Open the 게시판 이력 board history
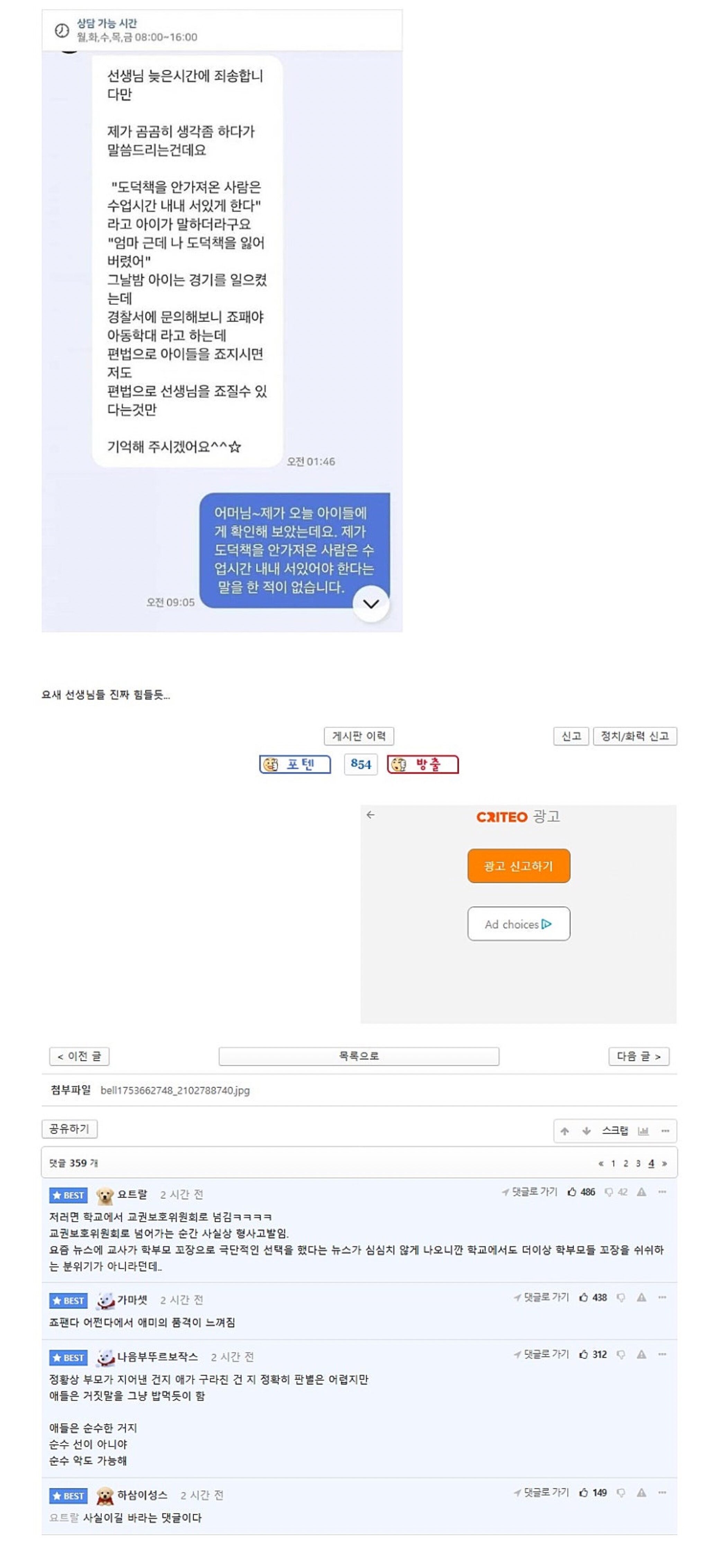Screen dimensions: 706x1568 tap(358, 735)
